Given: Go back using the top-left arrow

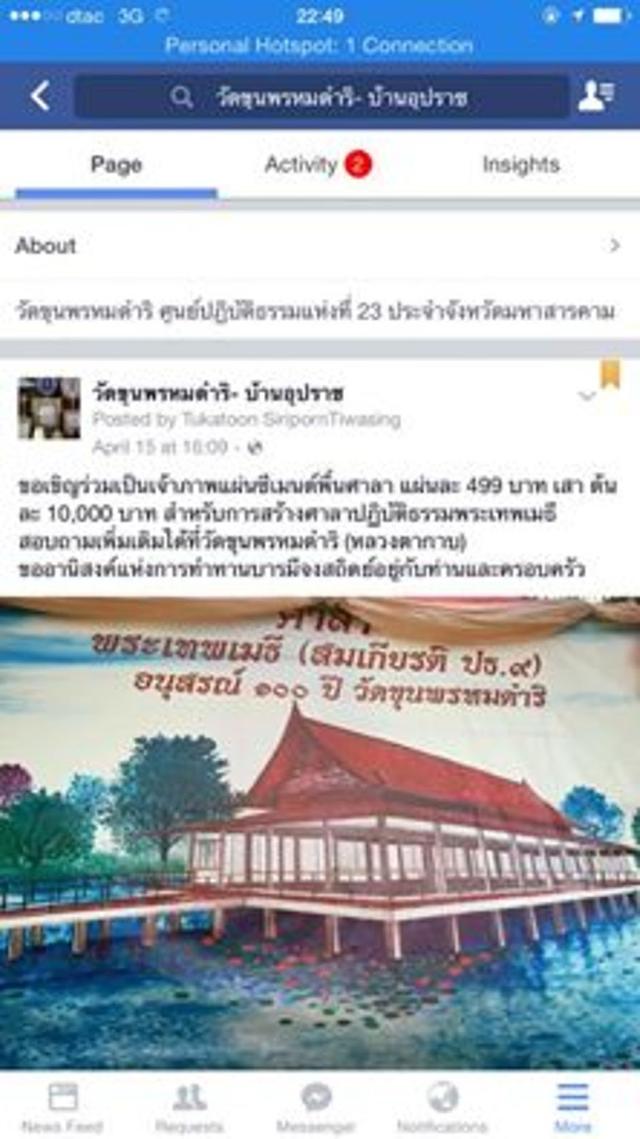Looking at the screenshot, I should point(40,97).
